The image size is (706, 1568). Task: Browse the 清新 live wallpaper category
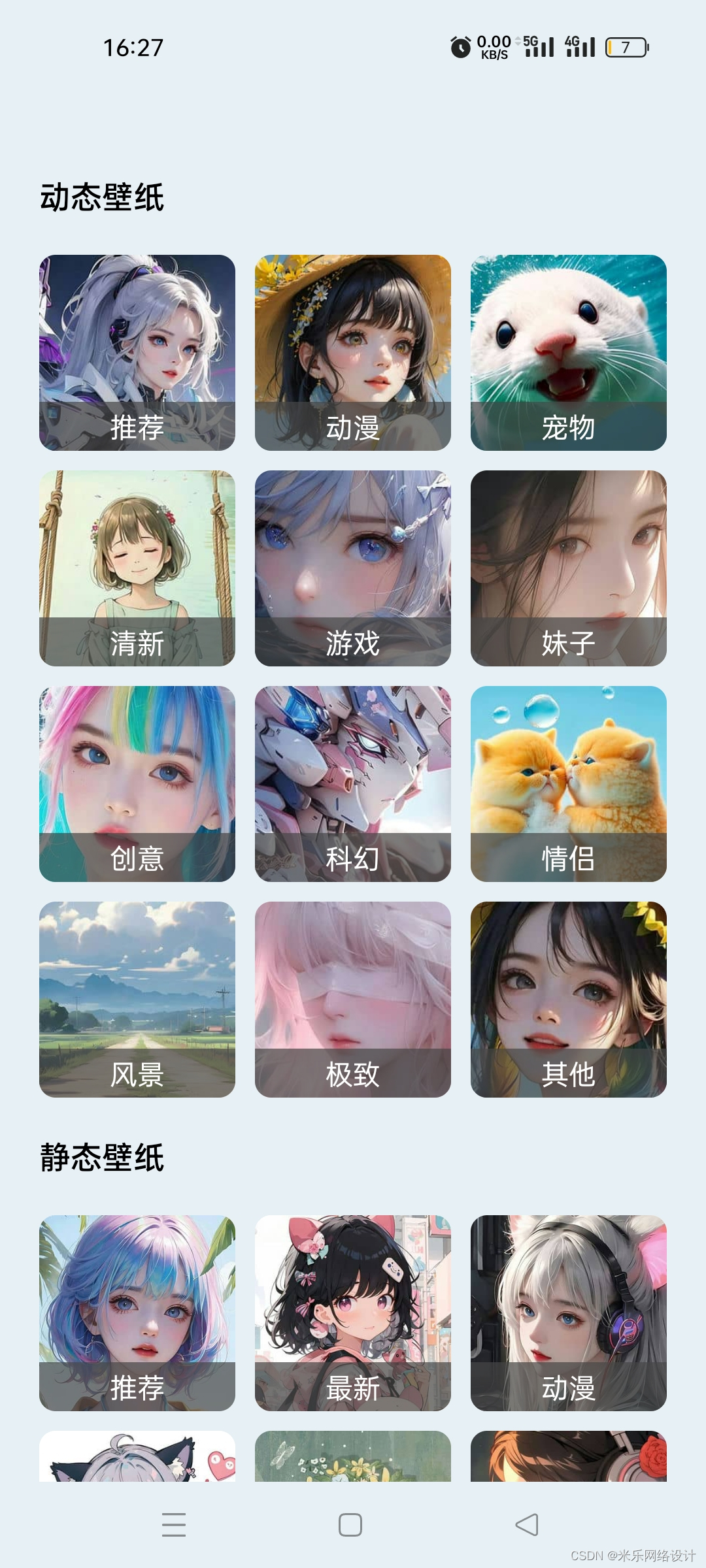click(137, 568)
